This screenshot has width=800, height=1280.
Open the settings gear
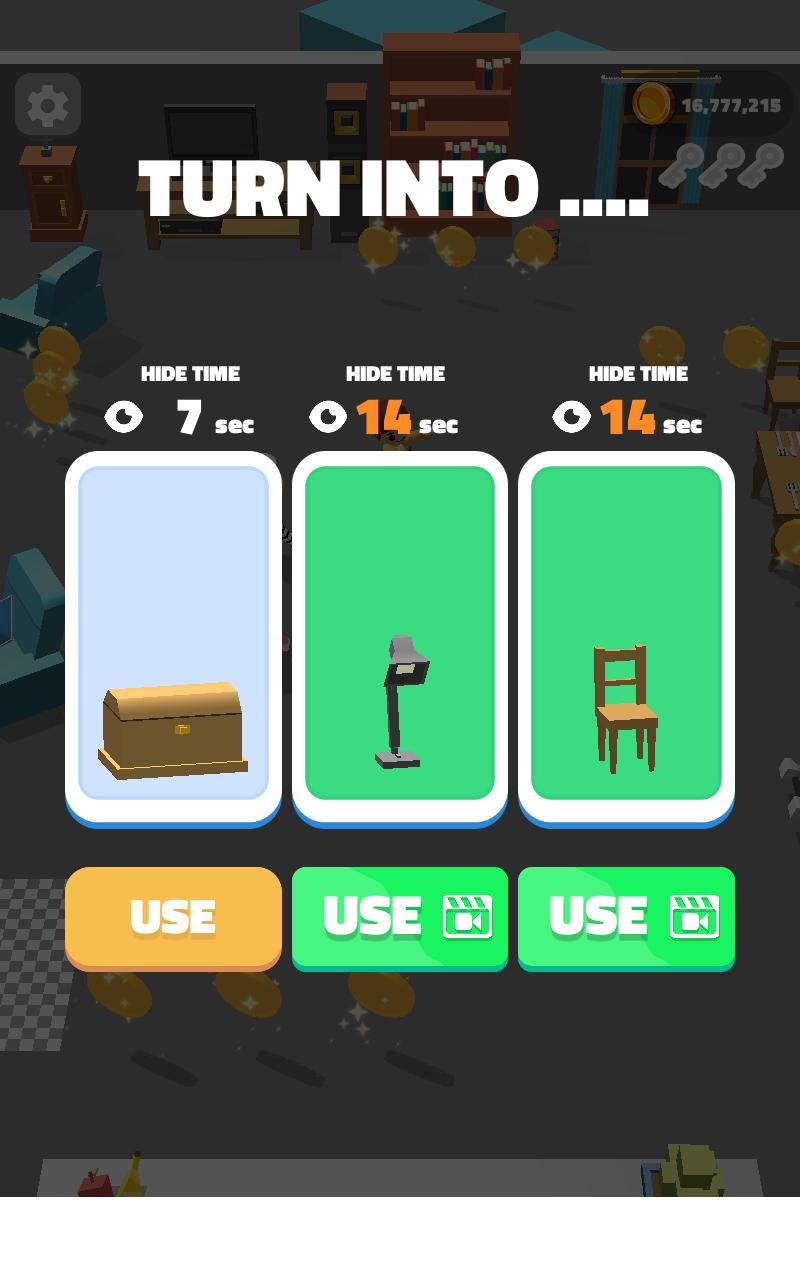pyautogui.click(x=47, y=105)
